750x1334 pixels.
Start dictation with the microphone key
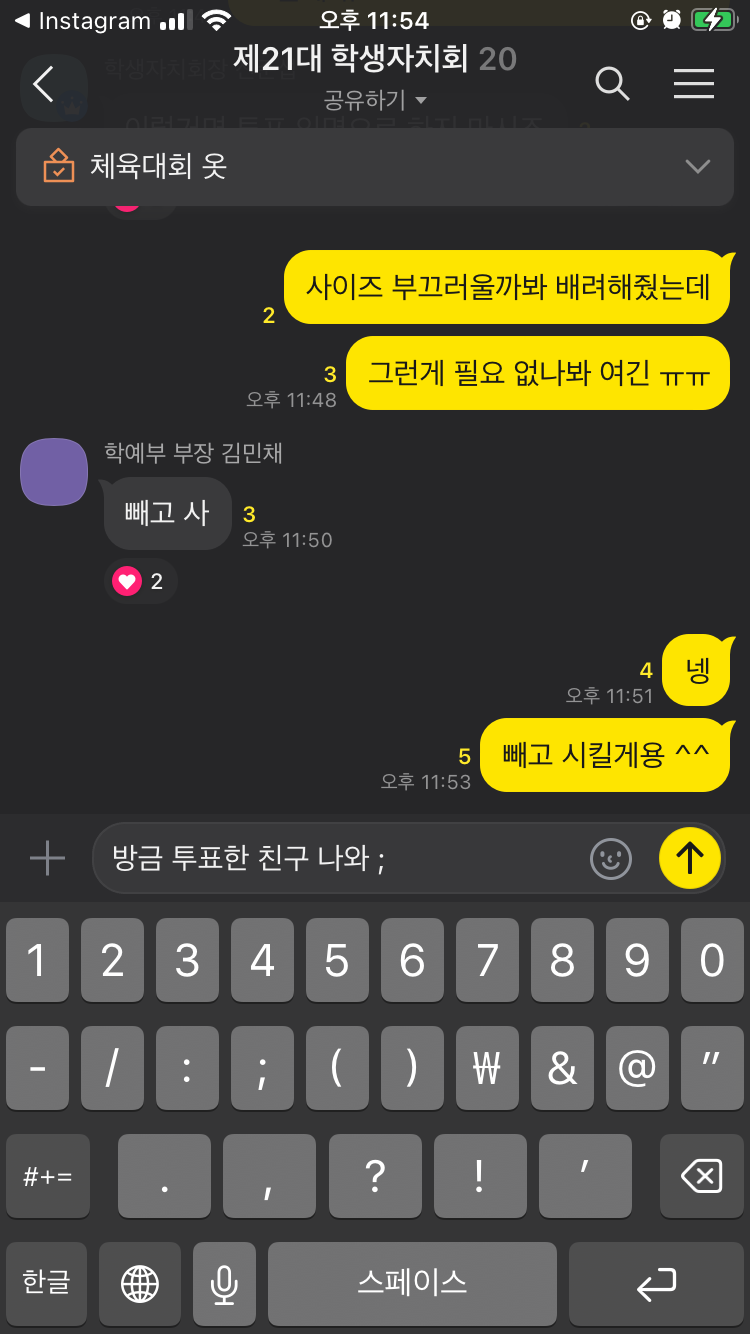tap(224, 1282)
